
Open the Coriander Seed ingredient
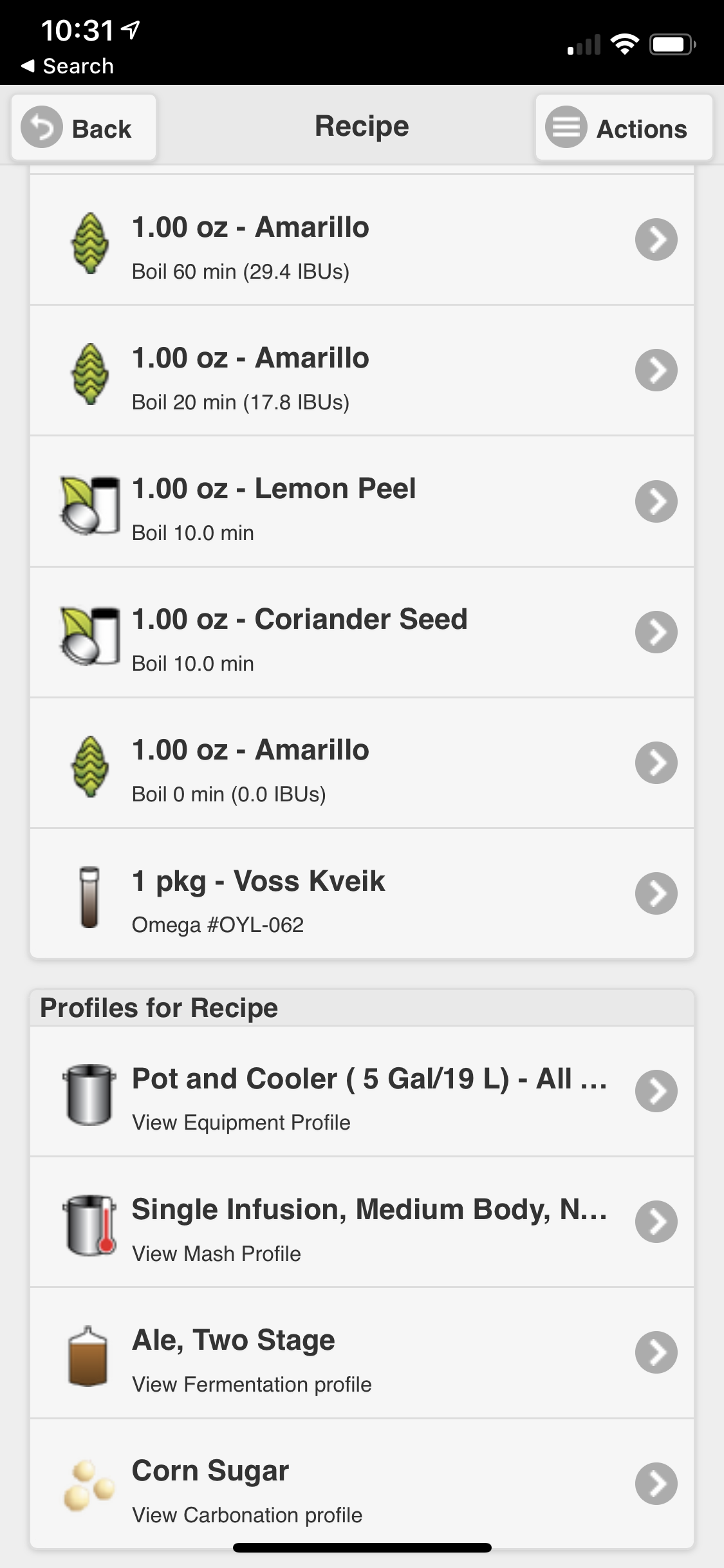pos(362,632)
